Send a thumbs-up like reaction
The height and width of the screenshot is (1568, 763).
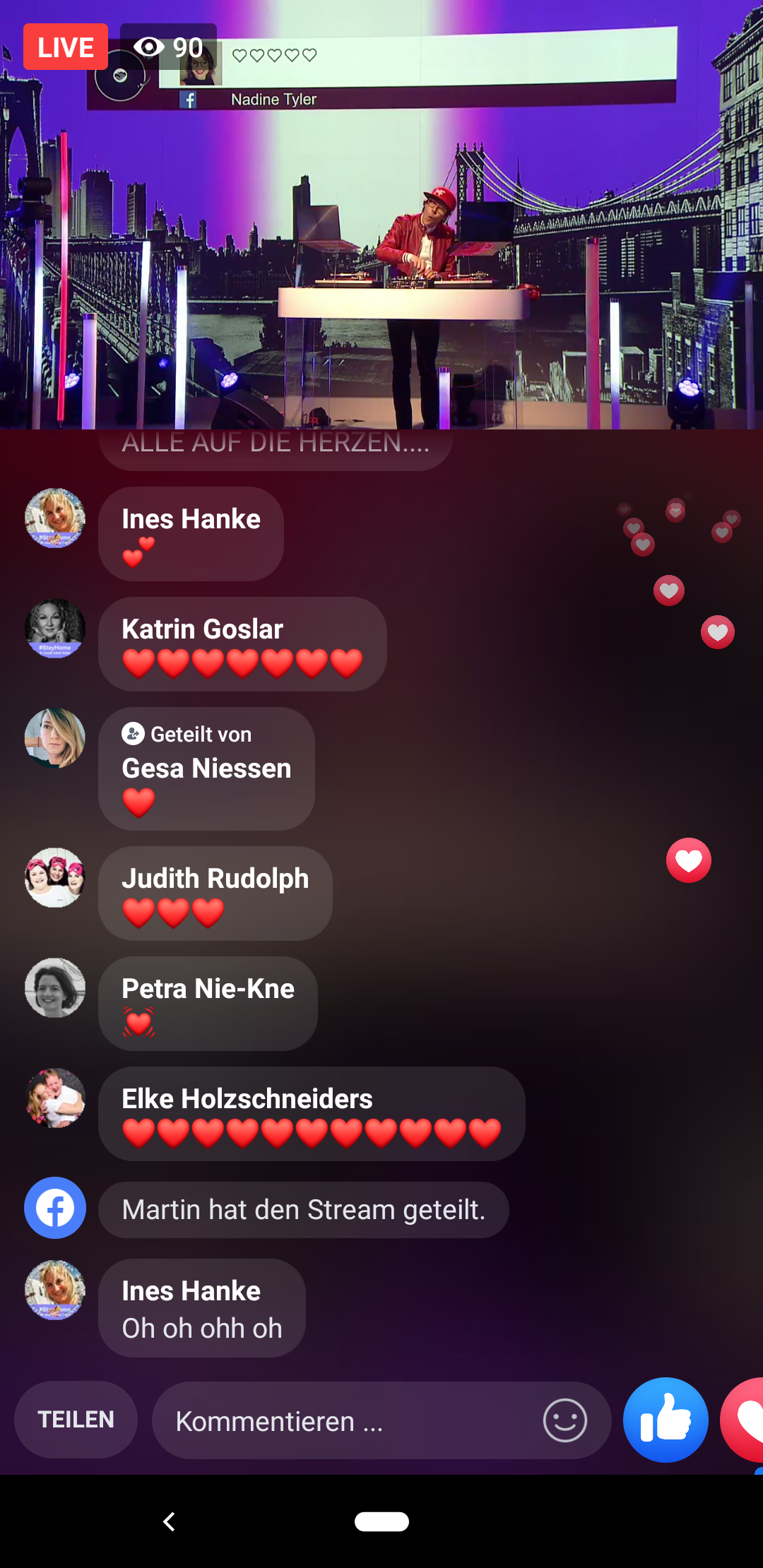[x=665, y=1420]
